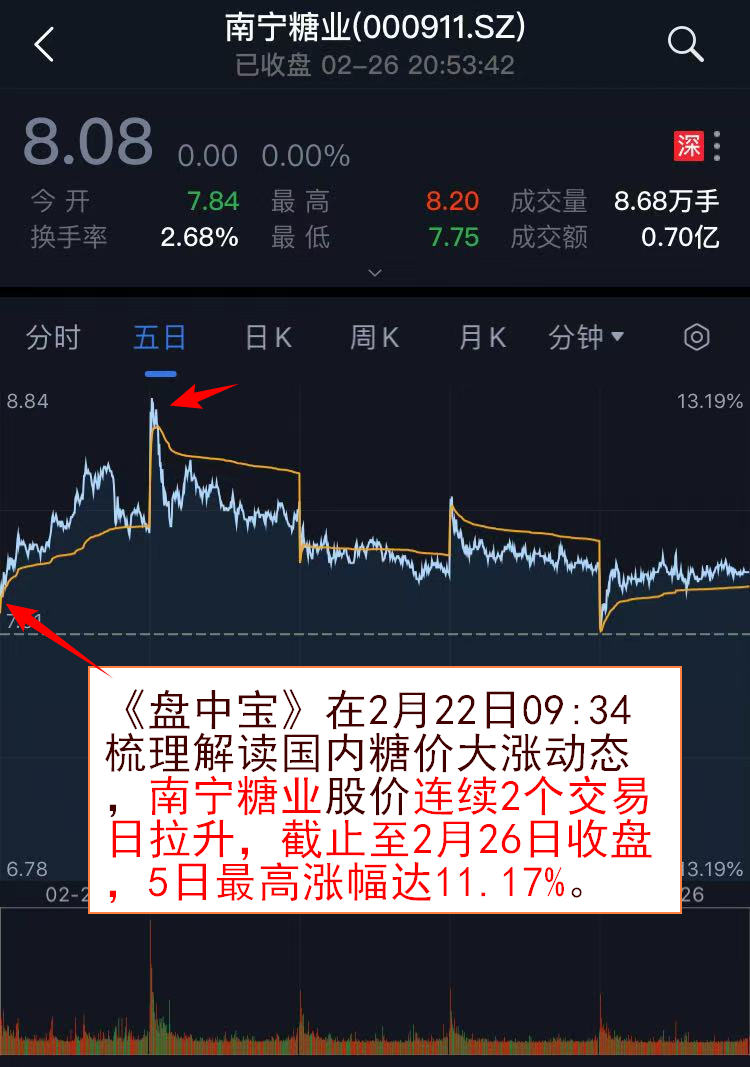
Task: Expand the quote details chevron
Action: click(375, 272)
